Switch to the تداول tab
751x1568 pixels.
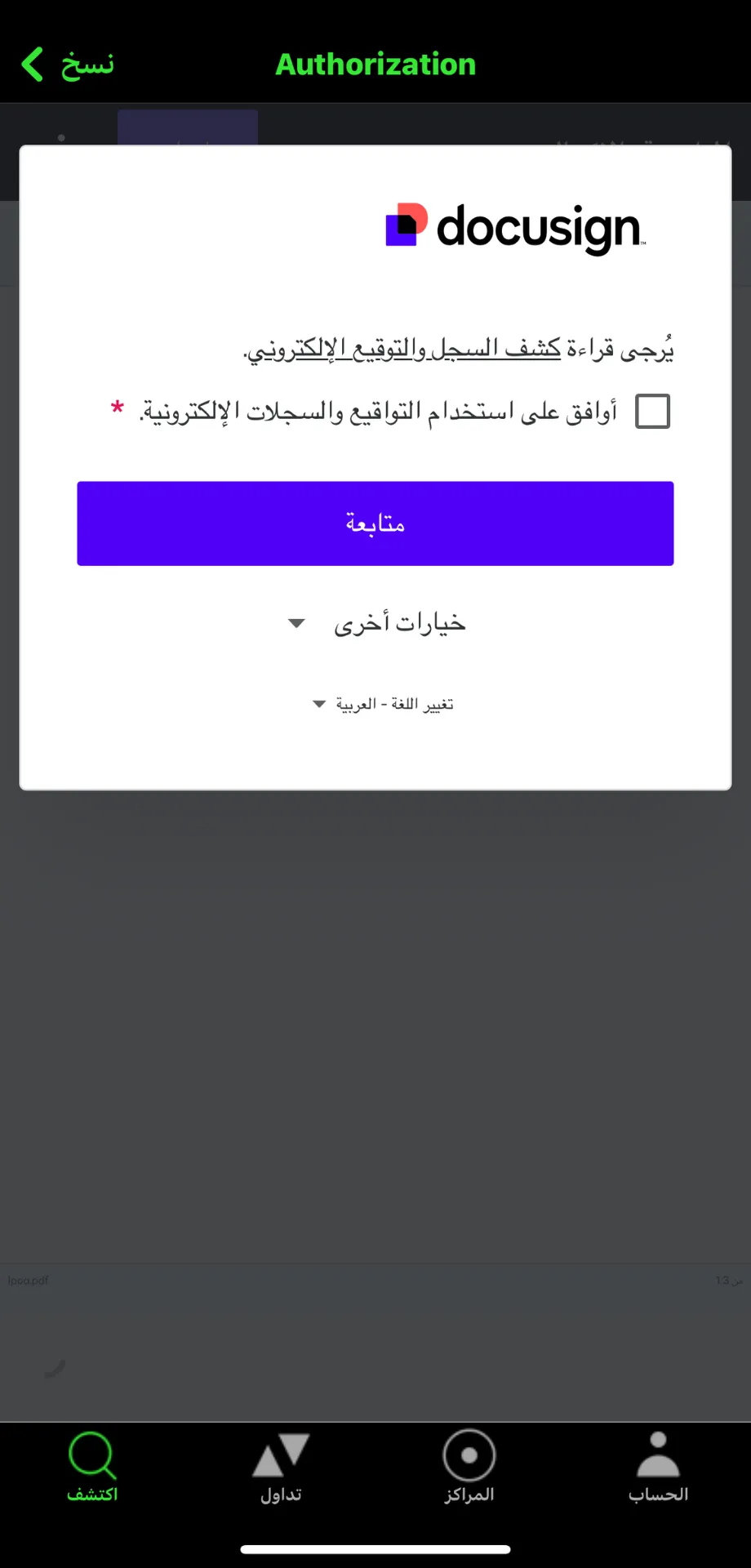pos(281,1467)
